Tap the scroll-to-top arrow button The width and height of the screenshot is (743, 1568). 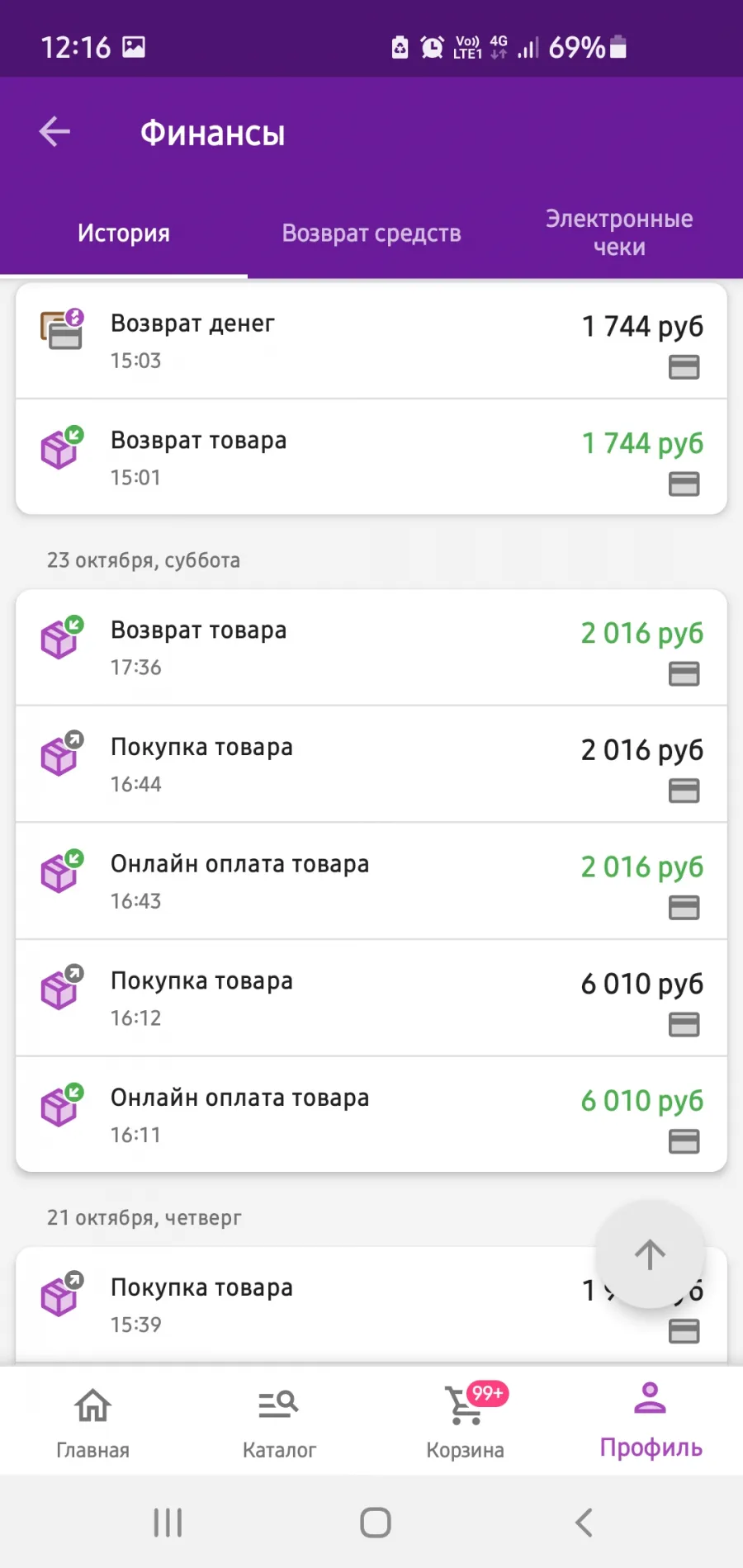pos(650,1254)
